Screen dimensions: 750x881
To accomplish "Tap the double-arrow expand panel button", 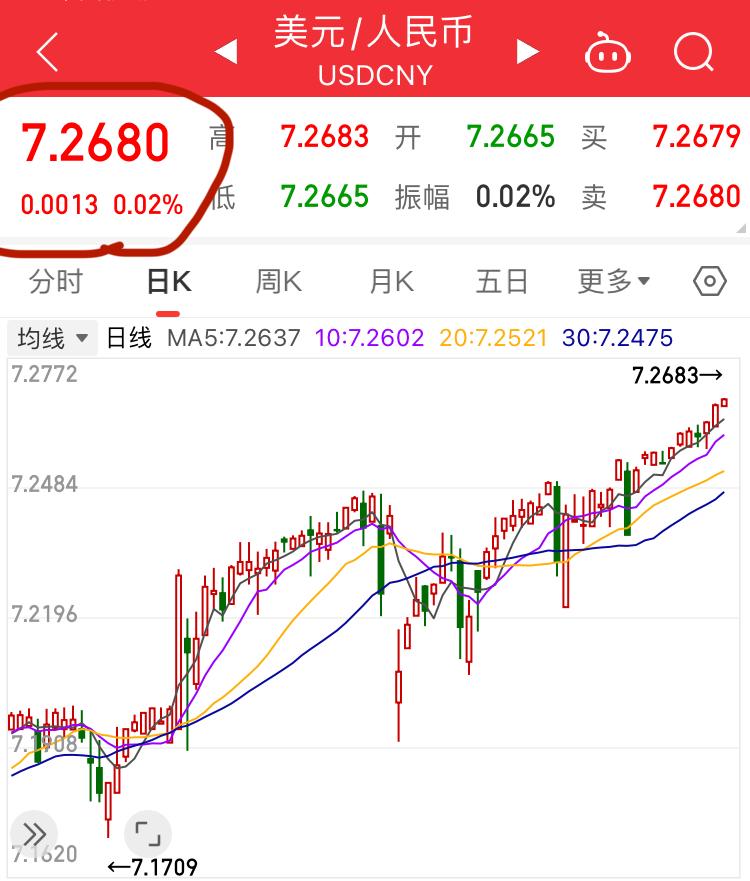I will click(x=33, y=833).
